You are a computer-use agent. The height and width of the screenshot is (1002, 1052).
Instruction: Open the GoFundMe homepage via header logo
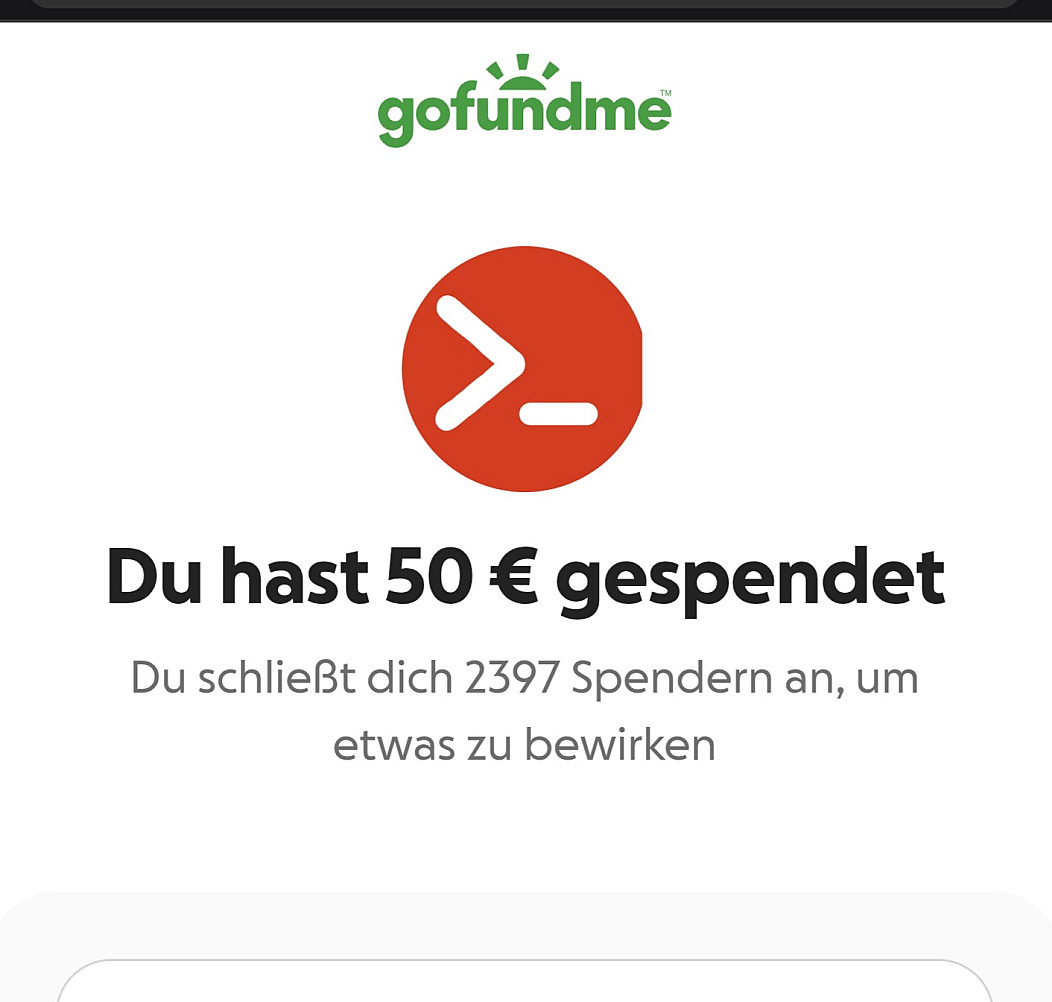(x=524, y=106)
